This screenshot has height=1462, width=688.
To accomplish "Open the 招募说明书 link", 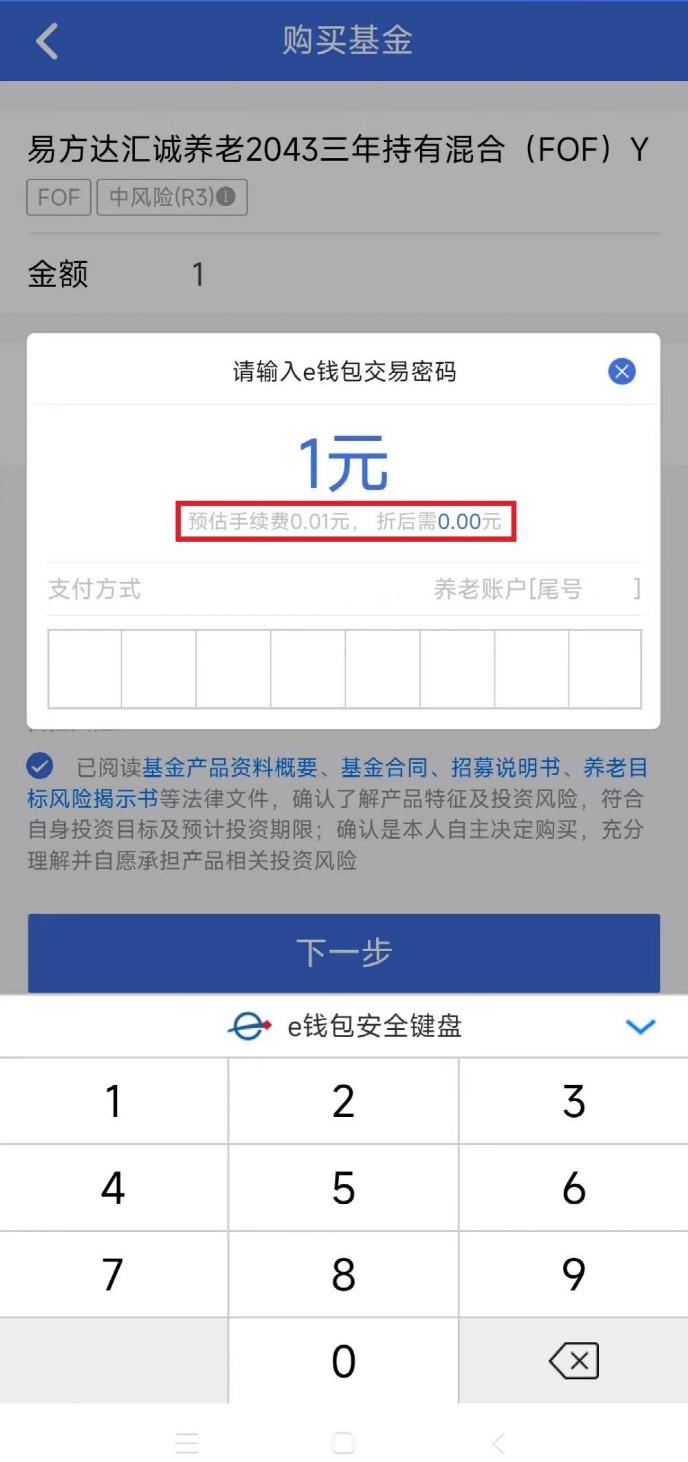I will coord(505,768).
